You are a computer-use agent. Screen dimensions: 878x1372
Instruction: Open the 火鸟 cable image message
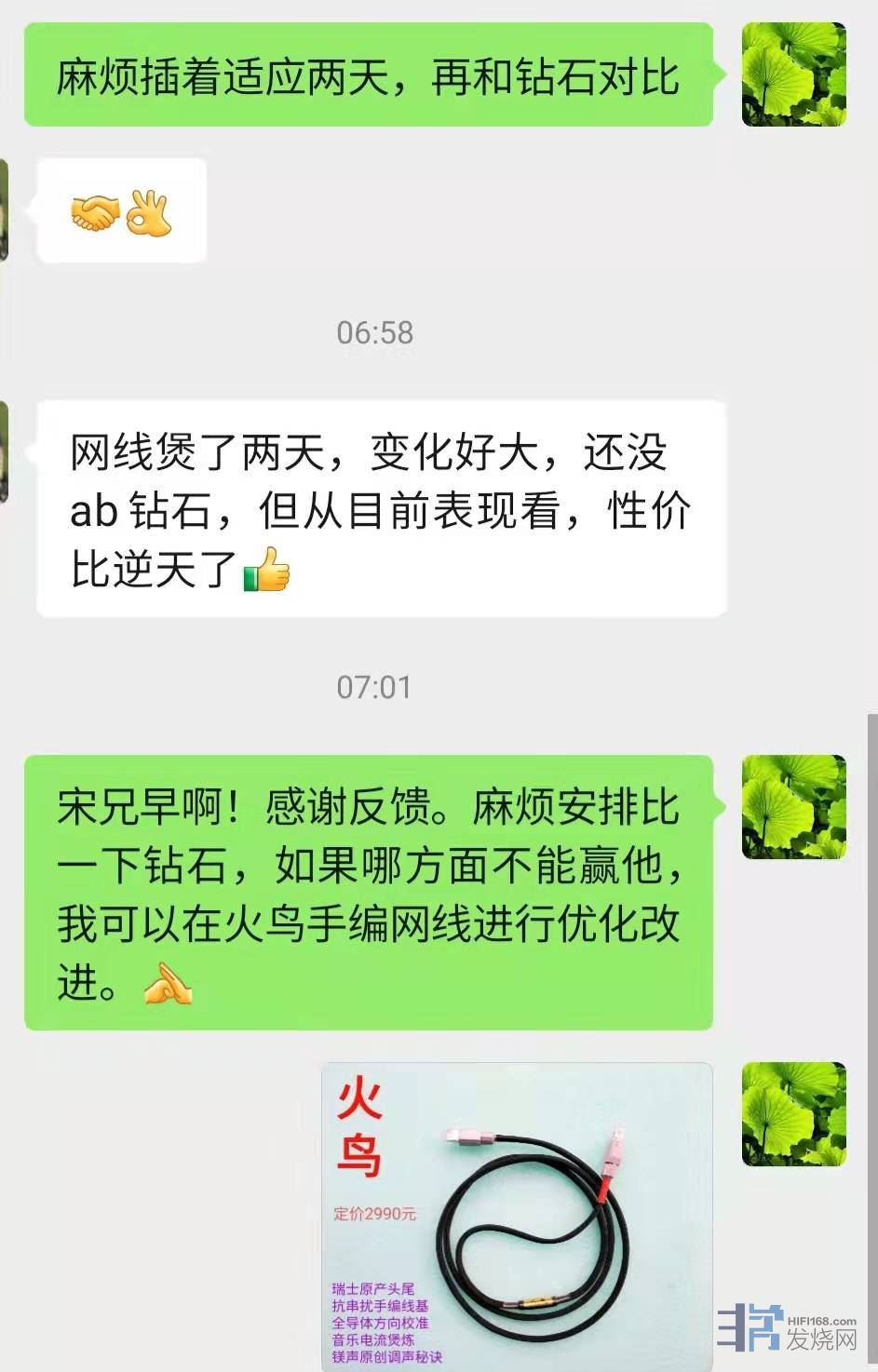coord(517,1215)
